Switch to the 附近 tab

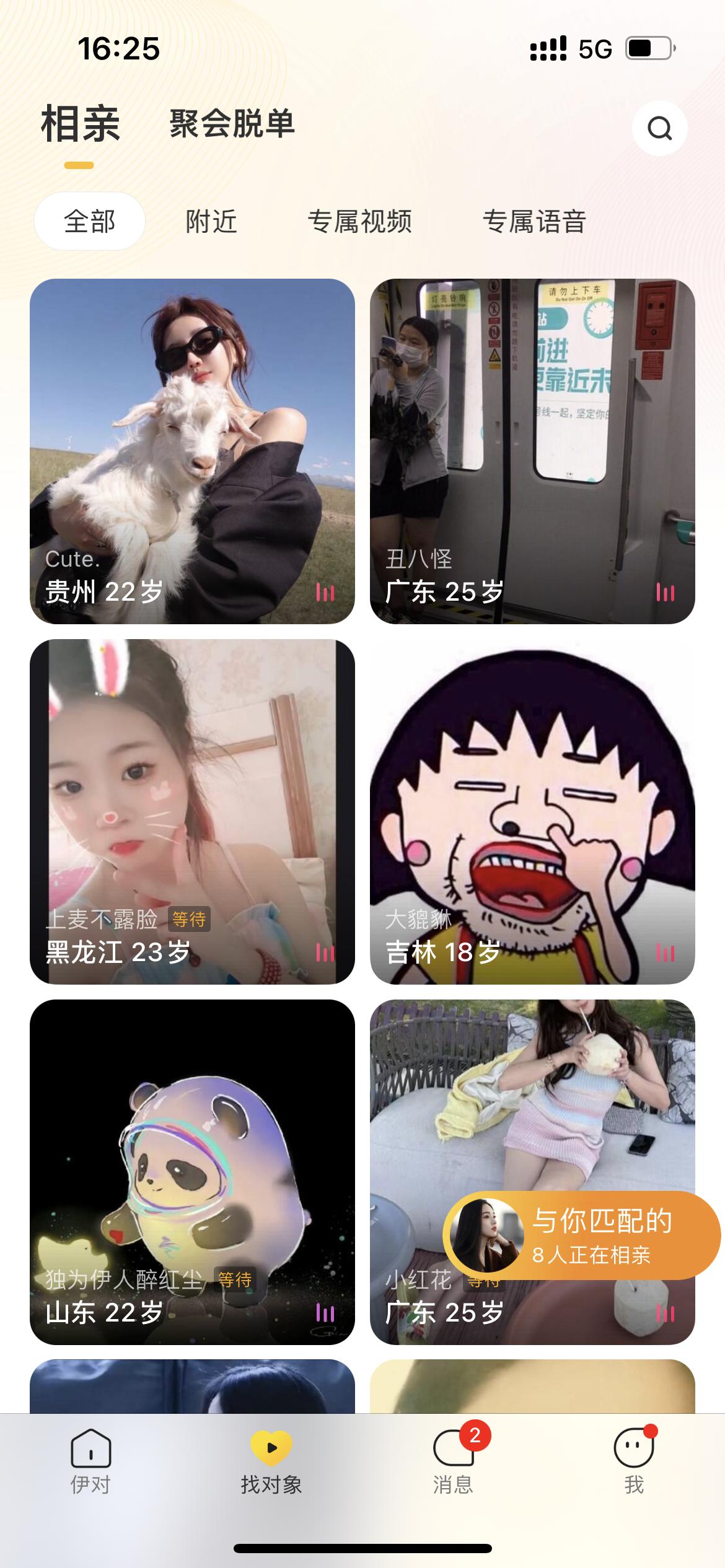[212, 221]
